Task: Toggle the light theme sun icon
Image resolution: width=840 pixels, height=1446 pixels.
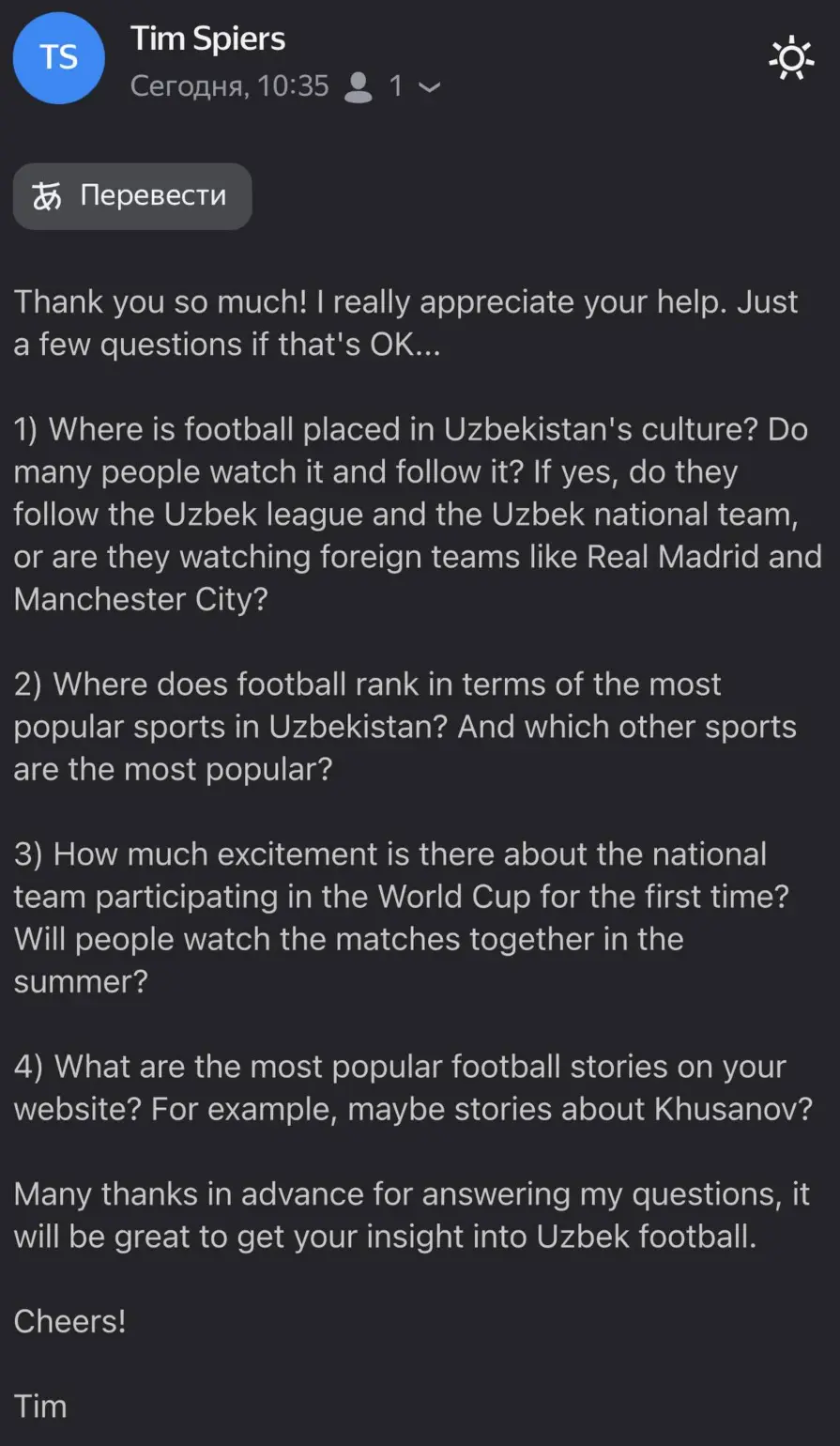Action: point(791,58)
